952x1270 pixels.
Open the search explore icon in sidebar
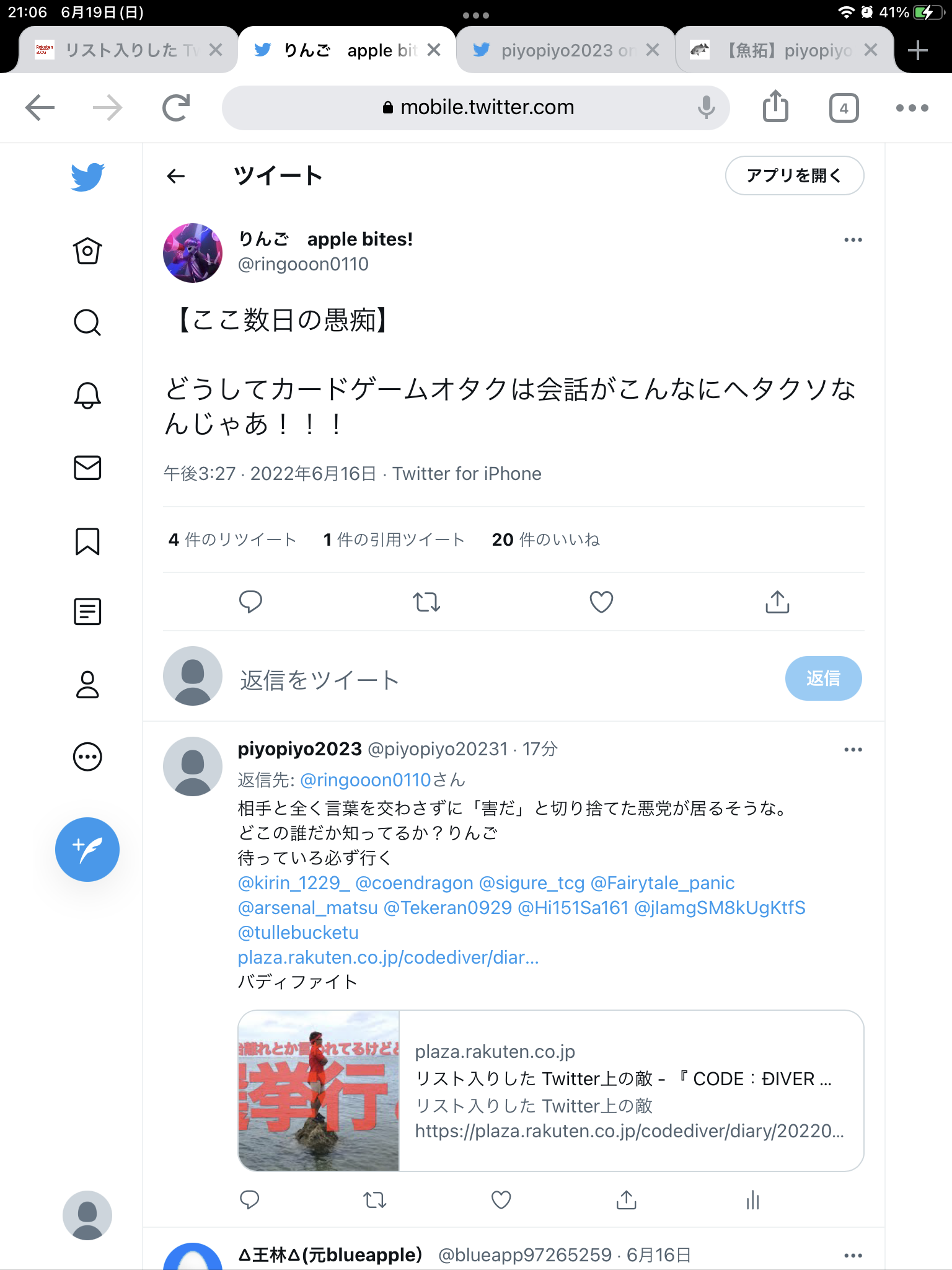[x=87, y=322]
